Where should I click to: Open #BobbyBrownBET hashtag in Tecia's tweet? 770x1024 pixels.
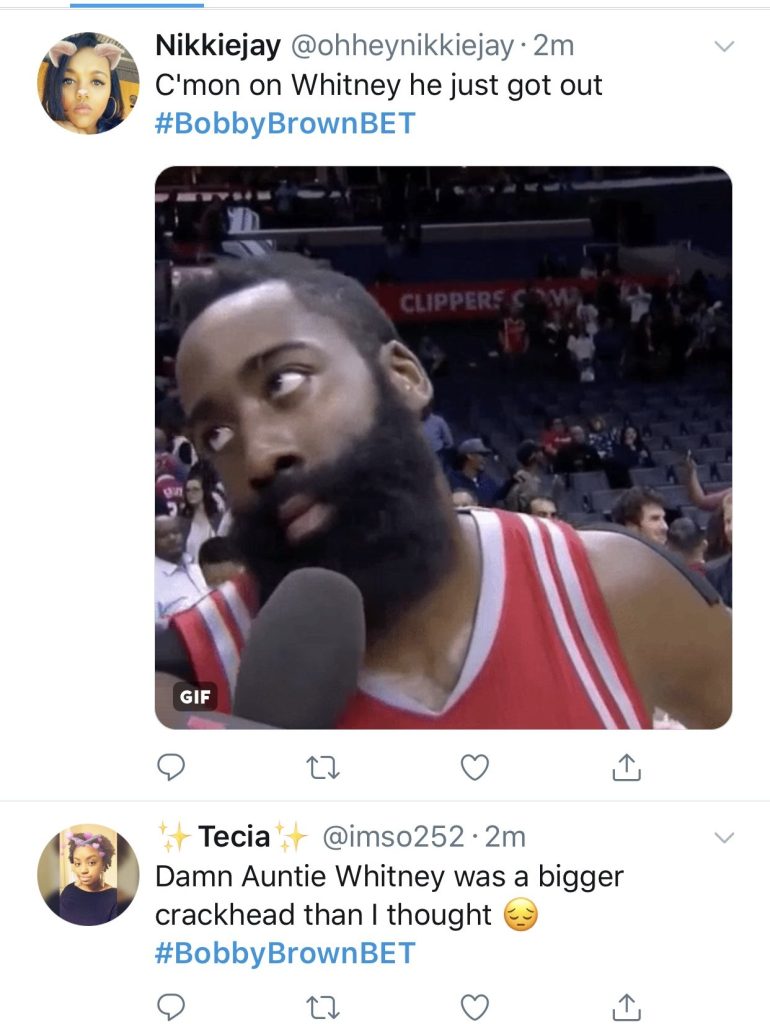point(285,953)
